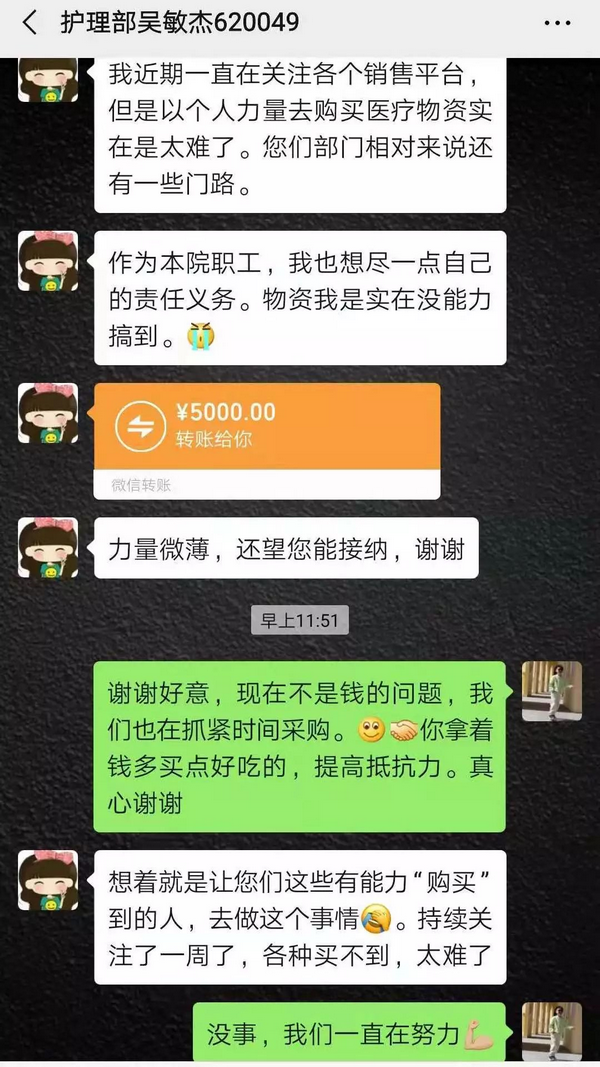600x1067 pixels.
Task: Open your own avatar beside 谢谢好意 message
Action: (551, 691)
